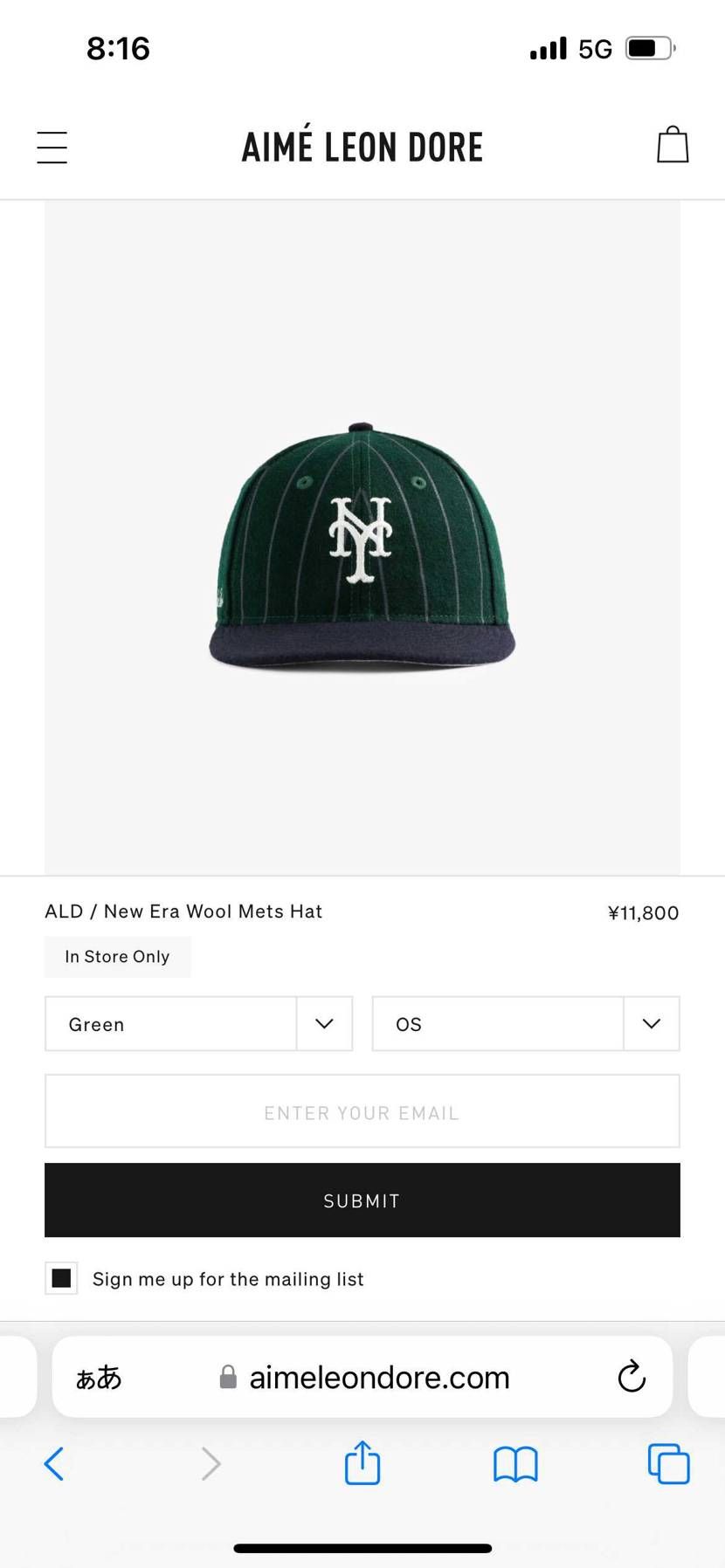Expand the OS size dropdown

pyautogui.click(x=526, y=1023)
